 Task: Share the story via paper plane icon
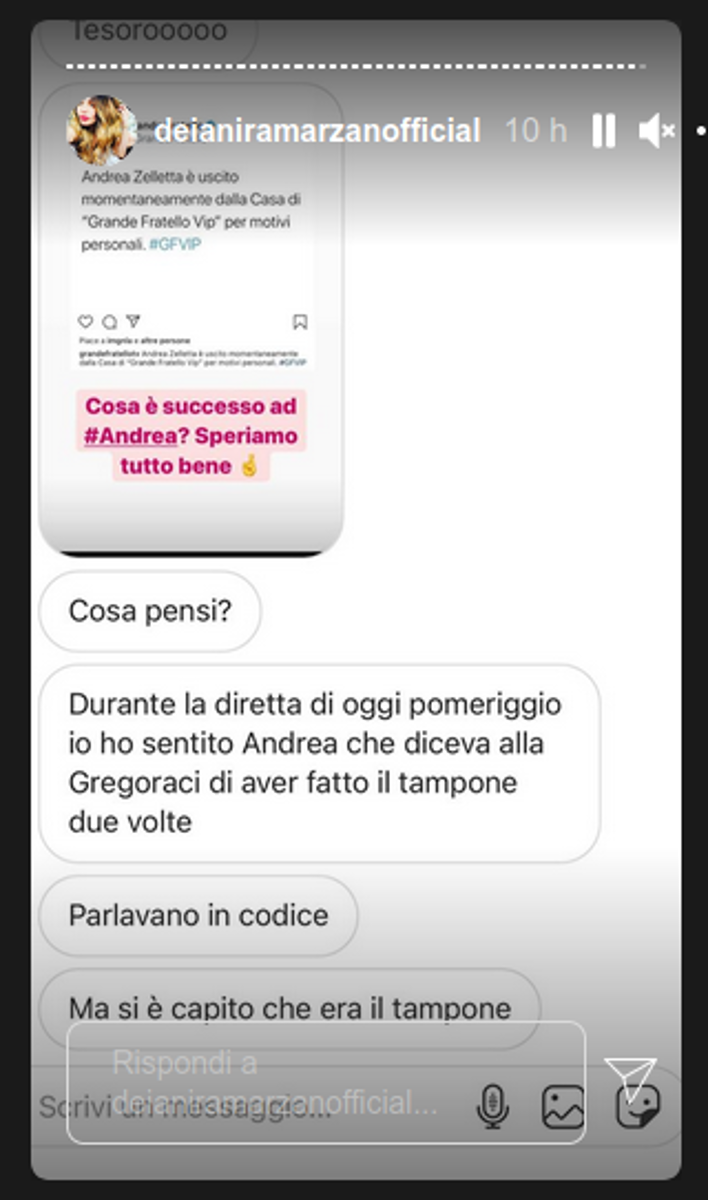coord(631,1076)
